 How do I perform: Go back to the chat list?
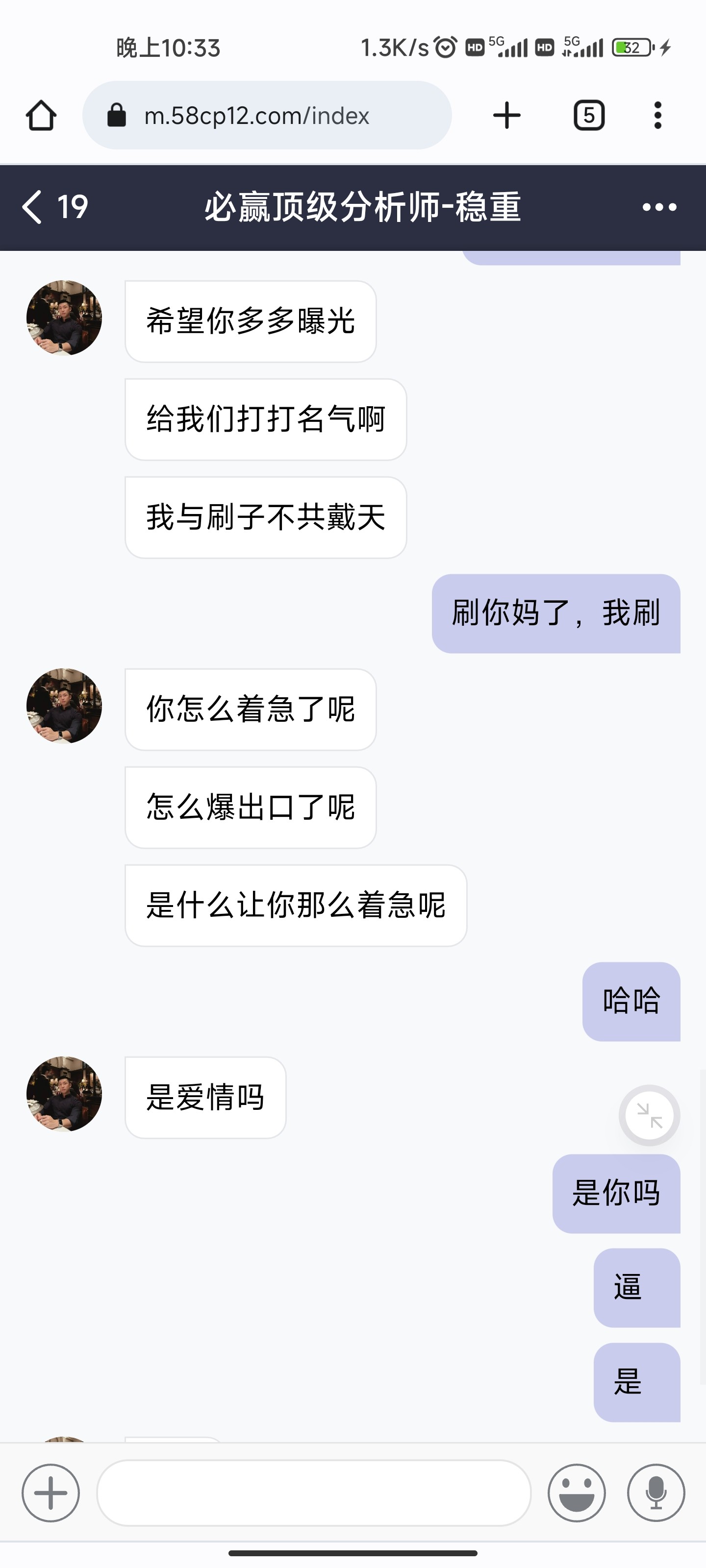(33, 207)
